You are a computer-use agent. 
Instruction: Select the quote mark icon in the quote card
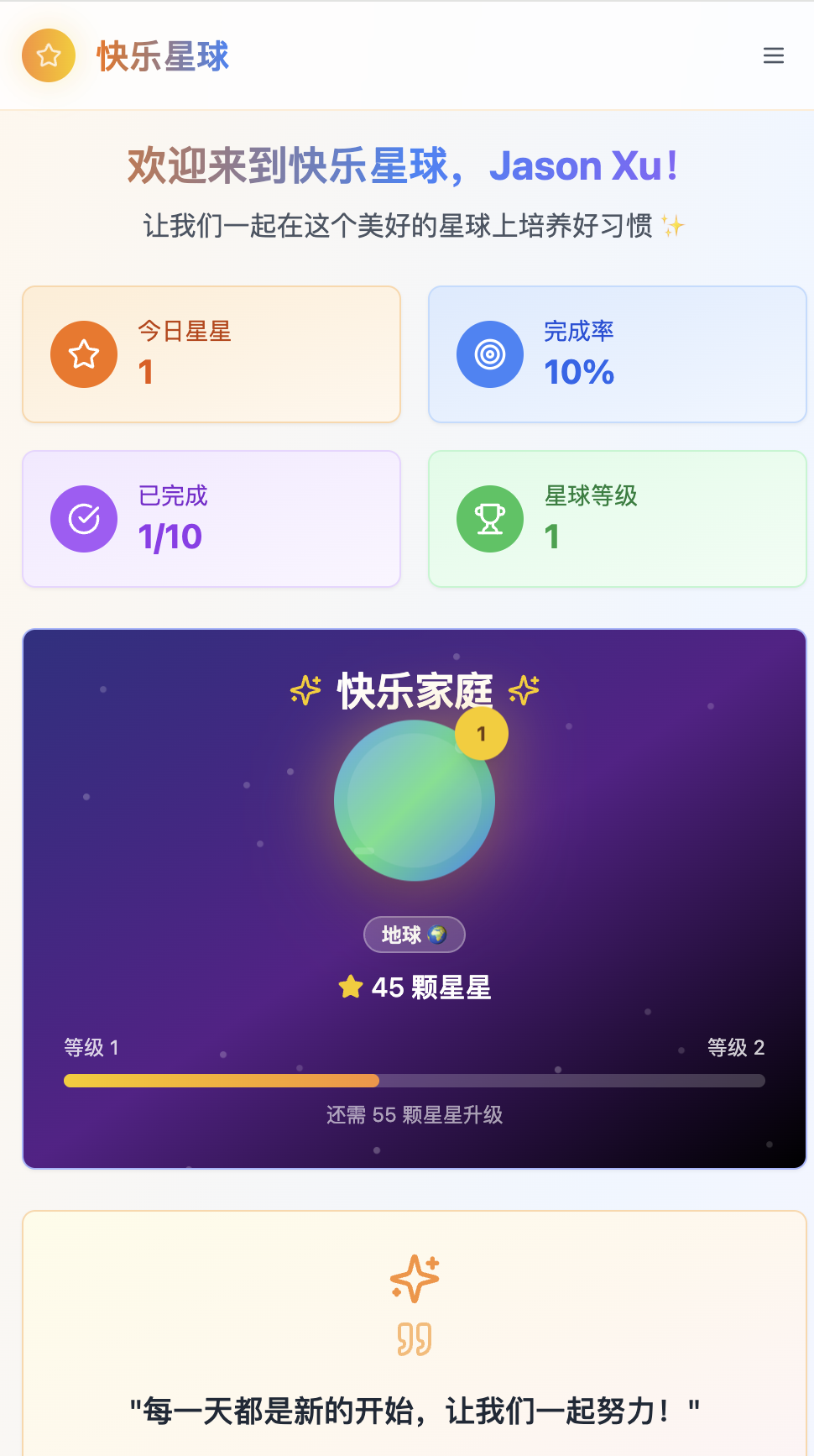(415, 1338)
